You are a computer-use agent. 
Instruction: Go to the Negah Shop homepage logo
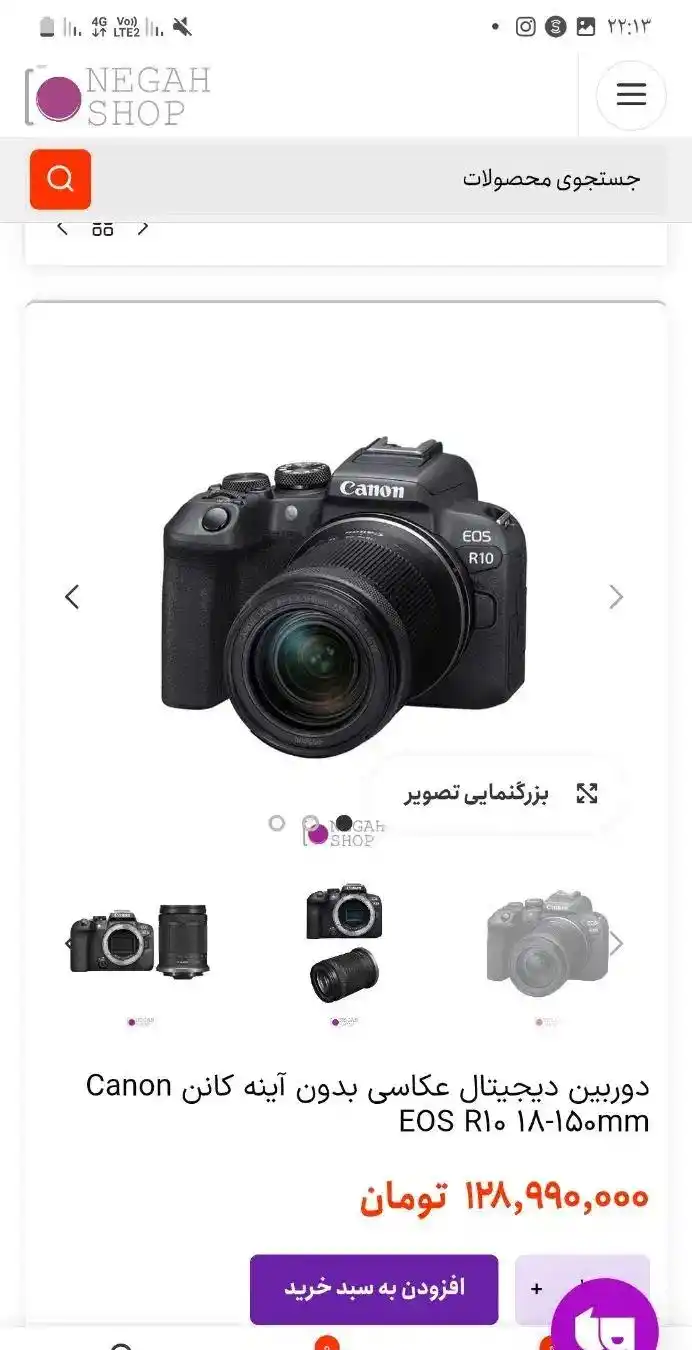pyautogui.click(x=117, y=96)
